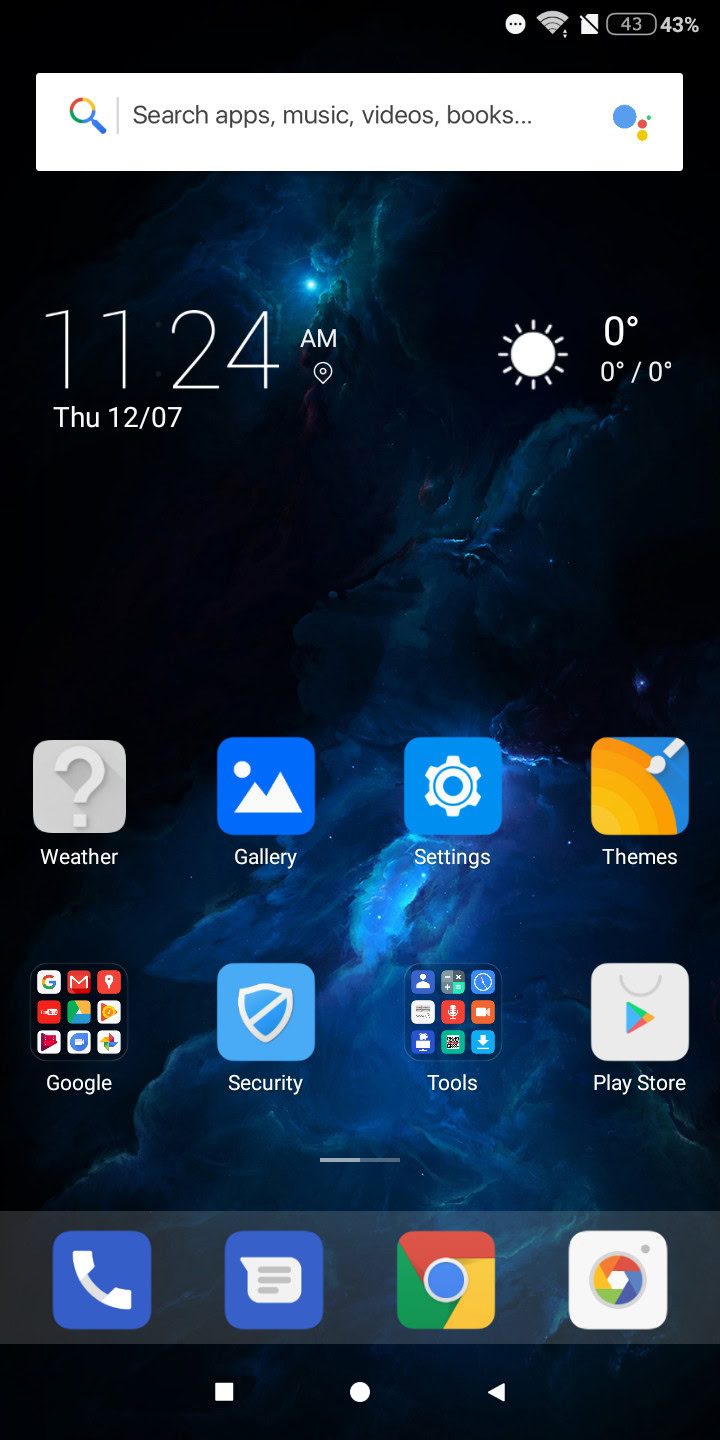720x1440 pixels.
Task: Show recent apps with the square button
Action: click(224, 1392)
